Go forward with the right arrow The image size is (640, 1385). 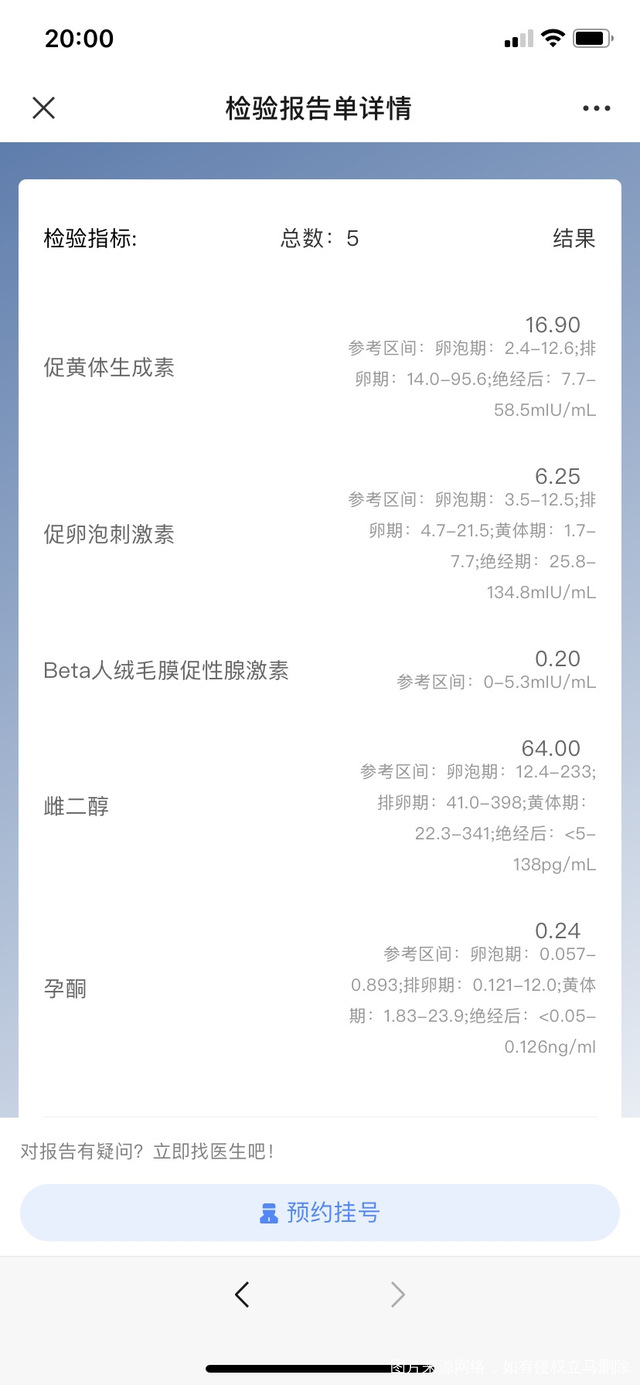398,1295
